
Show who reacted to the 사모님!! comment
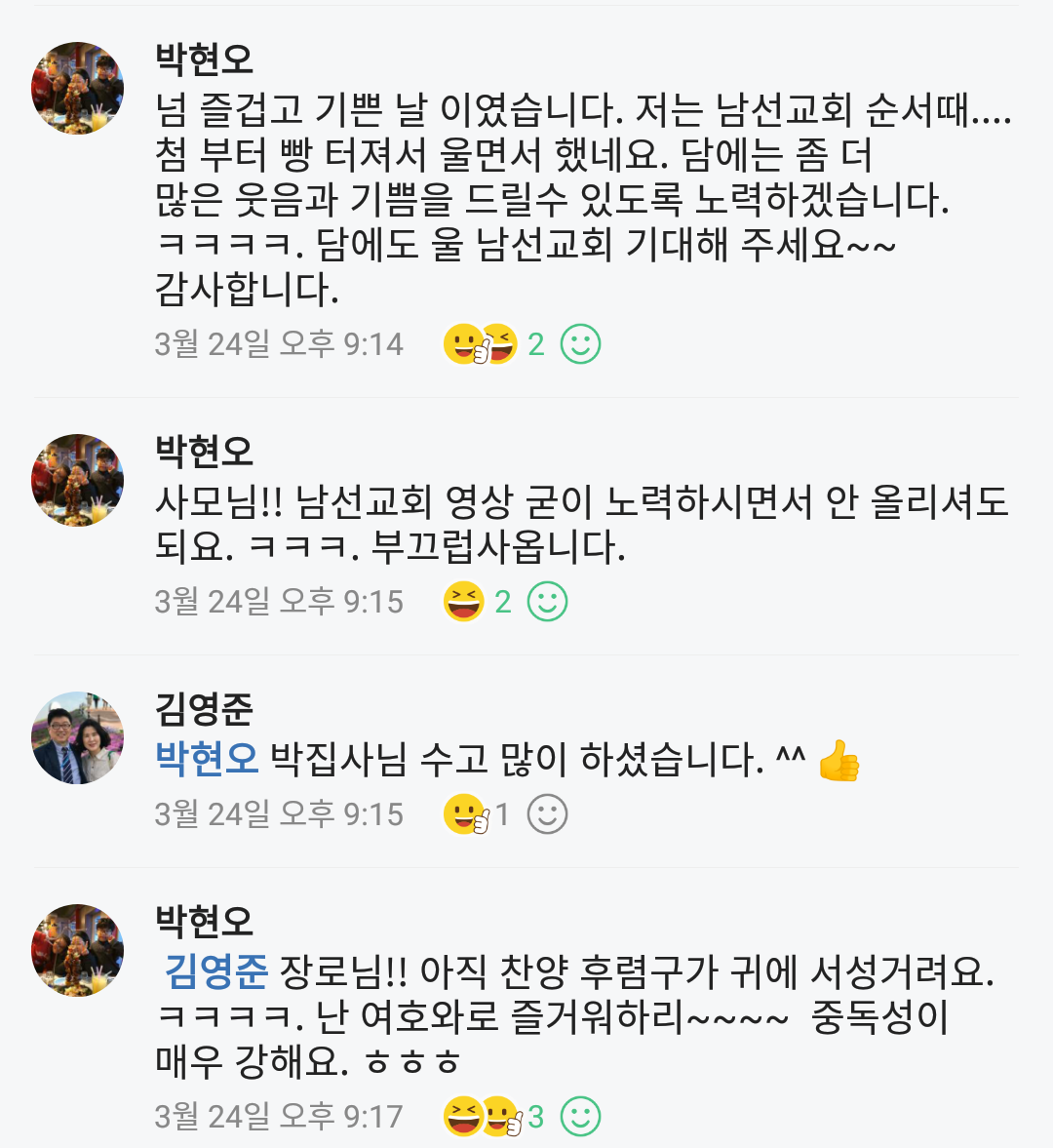coord(476,602)
